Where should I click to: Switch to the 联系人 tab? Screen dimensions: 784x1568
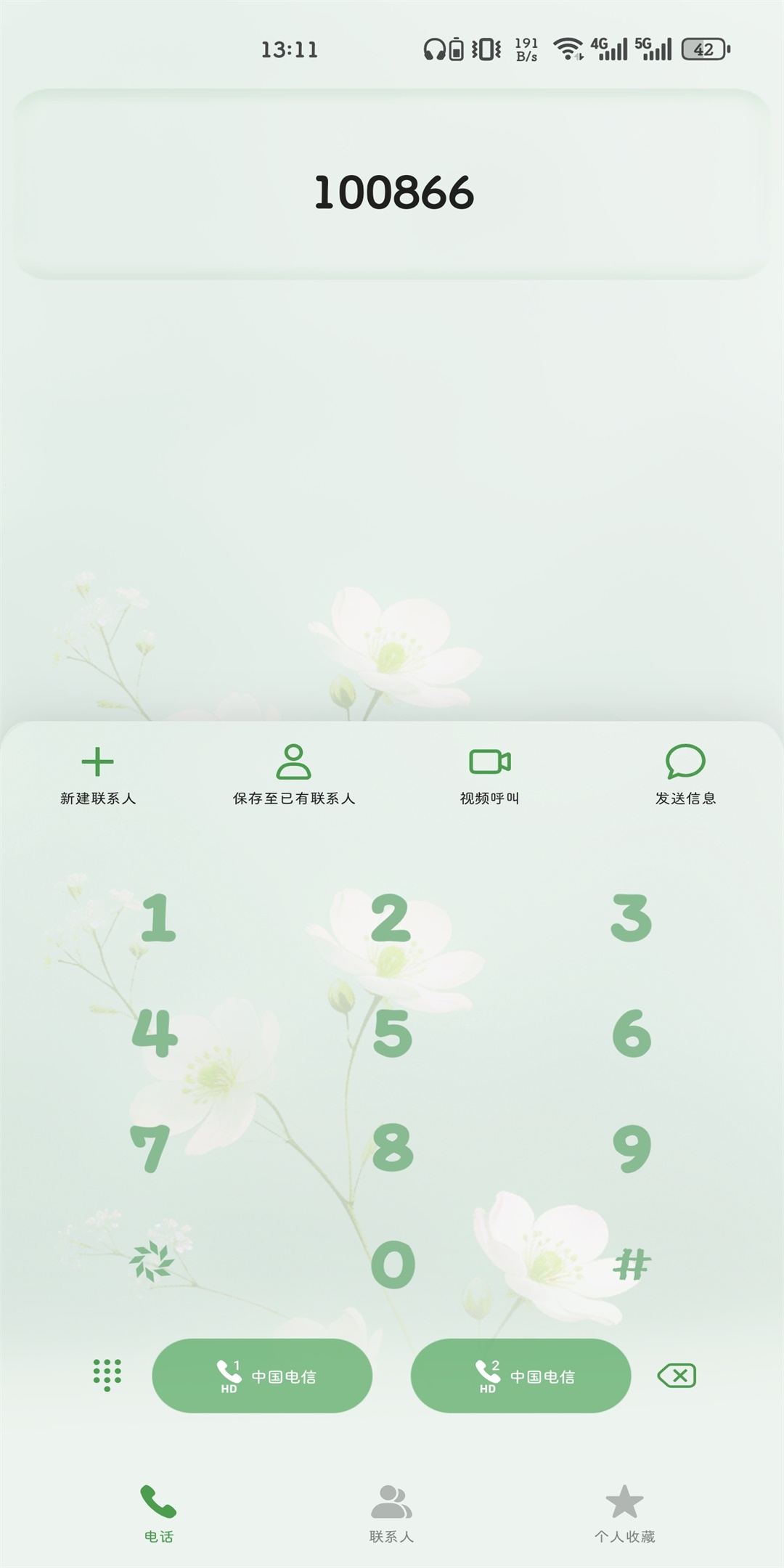(x=391, y=1513)
